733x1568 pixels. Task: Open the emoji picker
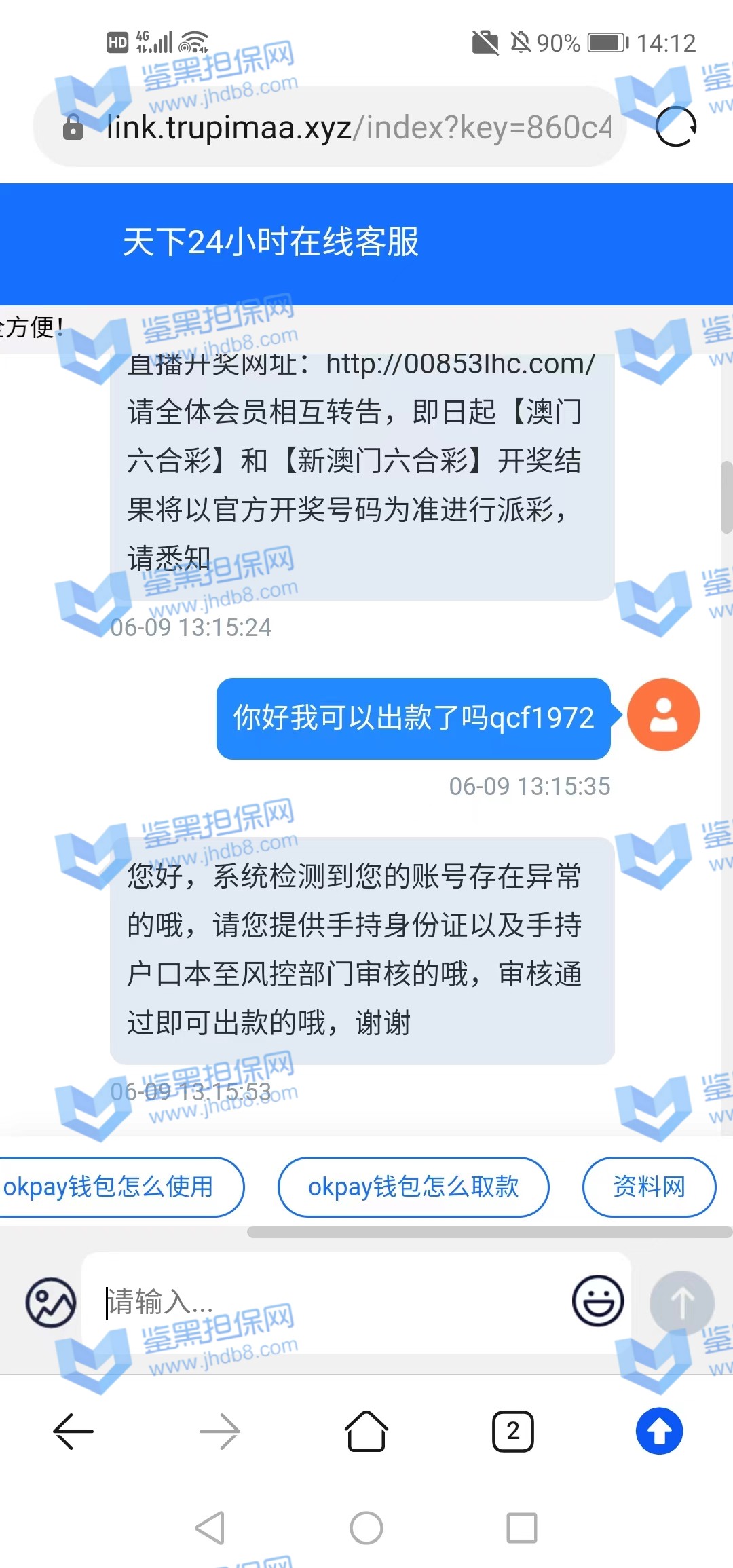click(598, 1301)
